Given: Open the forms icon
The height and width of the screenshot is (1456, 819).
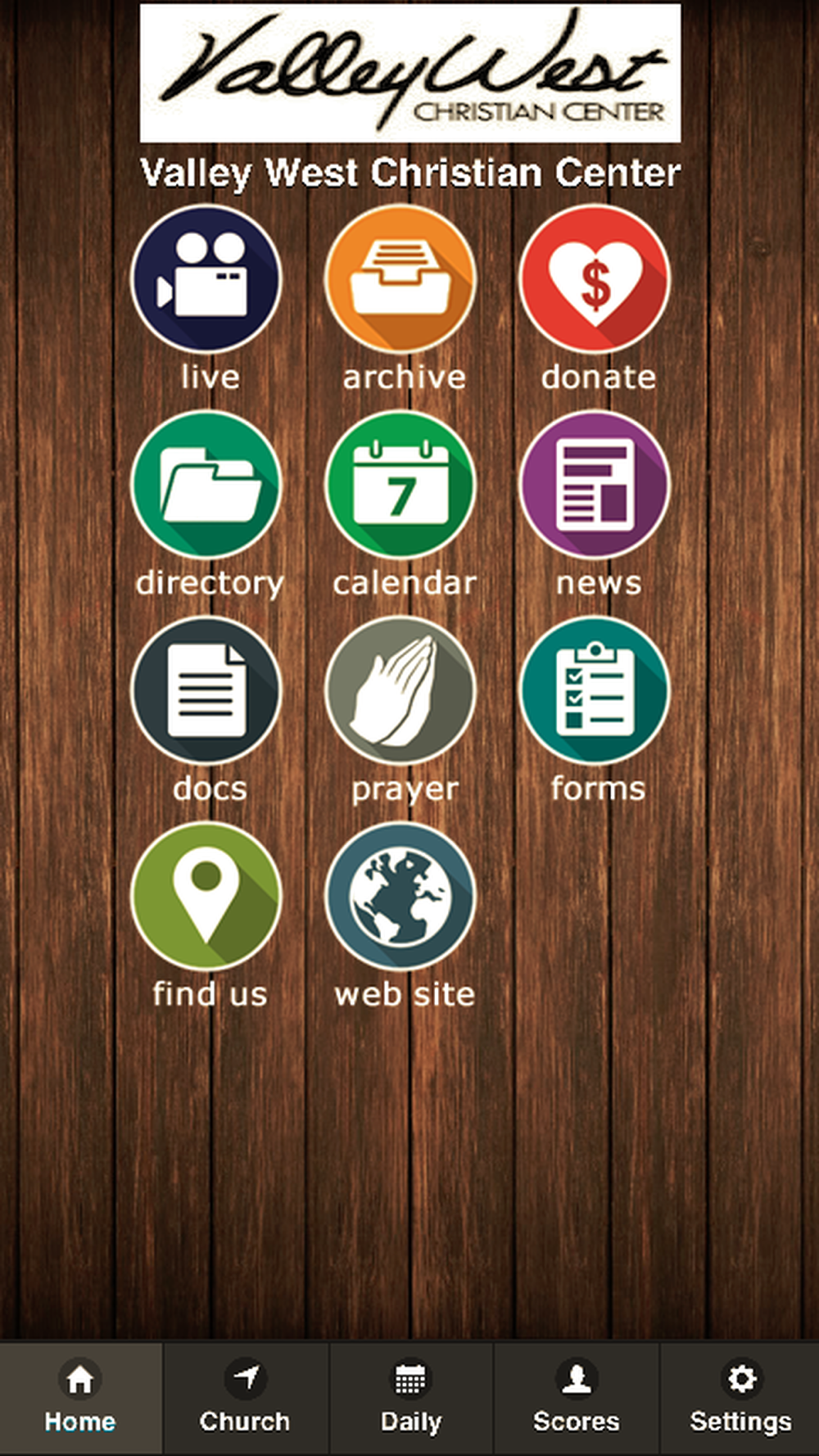Looking at the screenshot, I should point(595,690).
